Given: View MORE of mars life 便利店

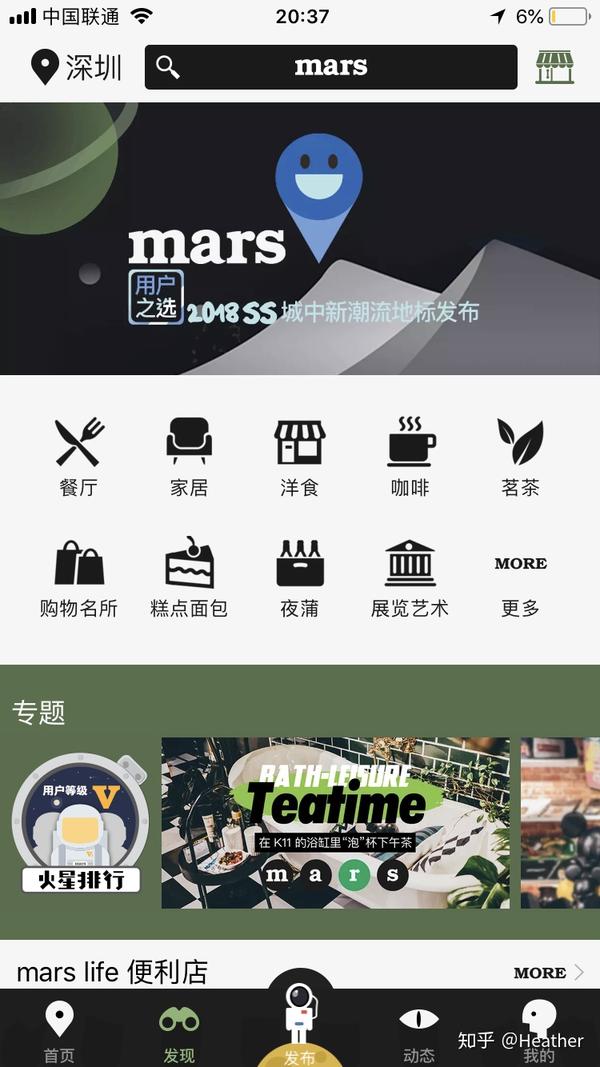Looking at the screenshot, I should 548,972.
